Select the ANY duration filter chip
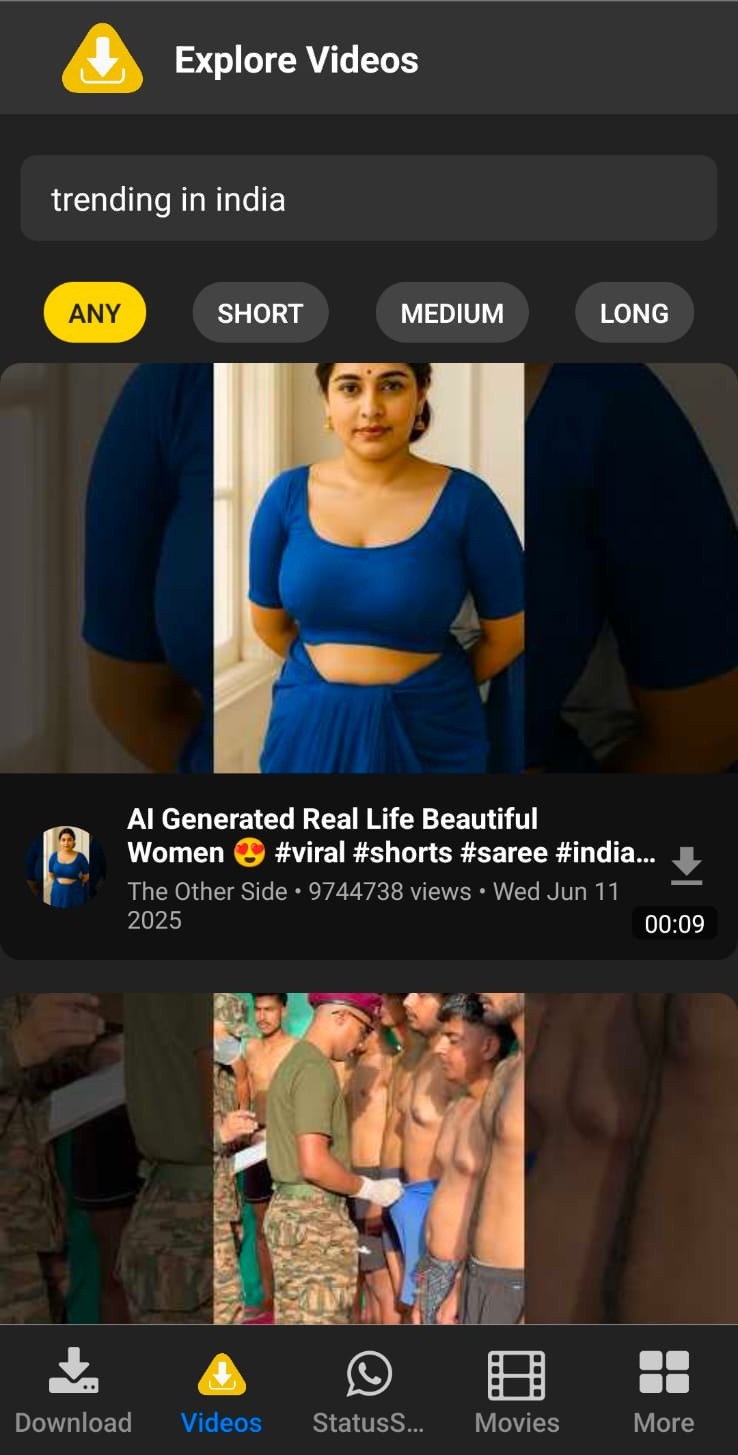Image resolution: width=738 pixels, height=1455 pixels. pos(94,312)
